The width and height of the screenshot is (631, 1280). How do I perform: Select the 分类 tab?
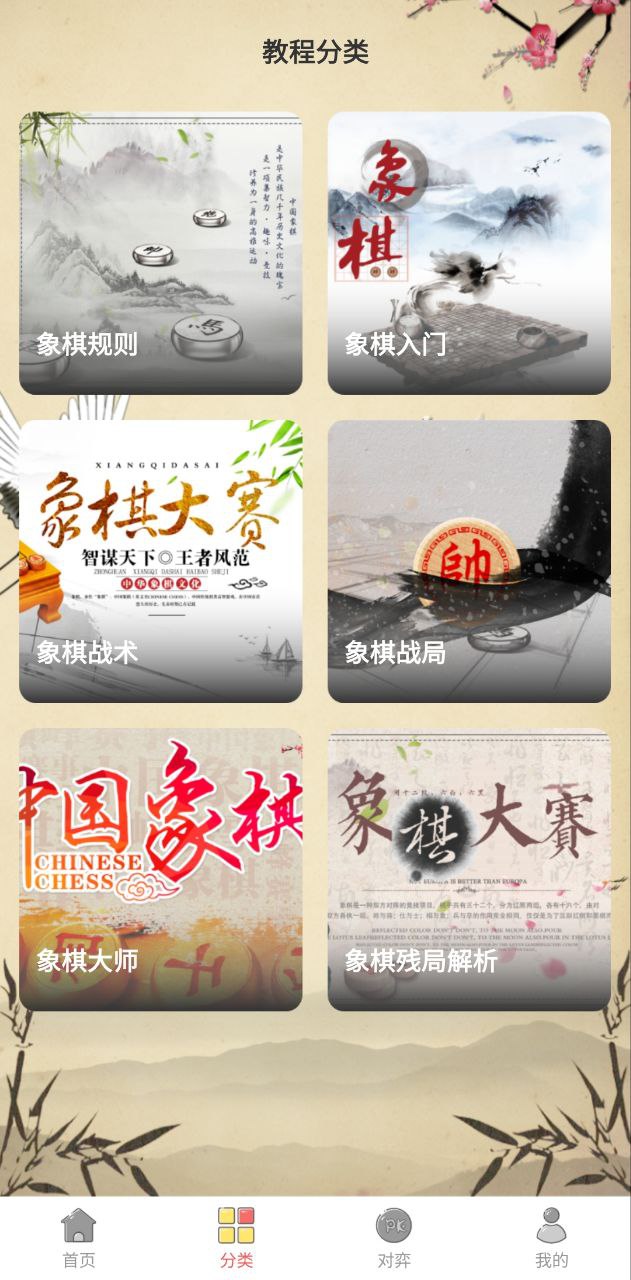tap(236, 1238)
